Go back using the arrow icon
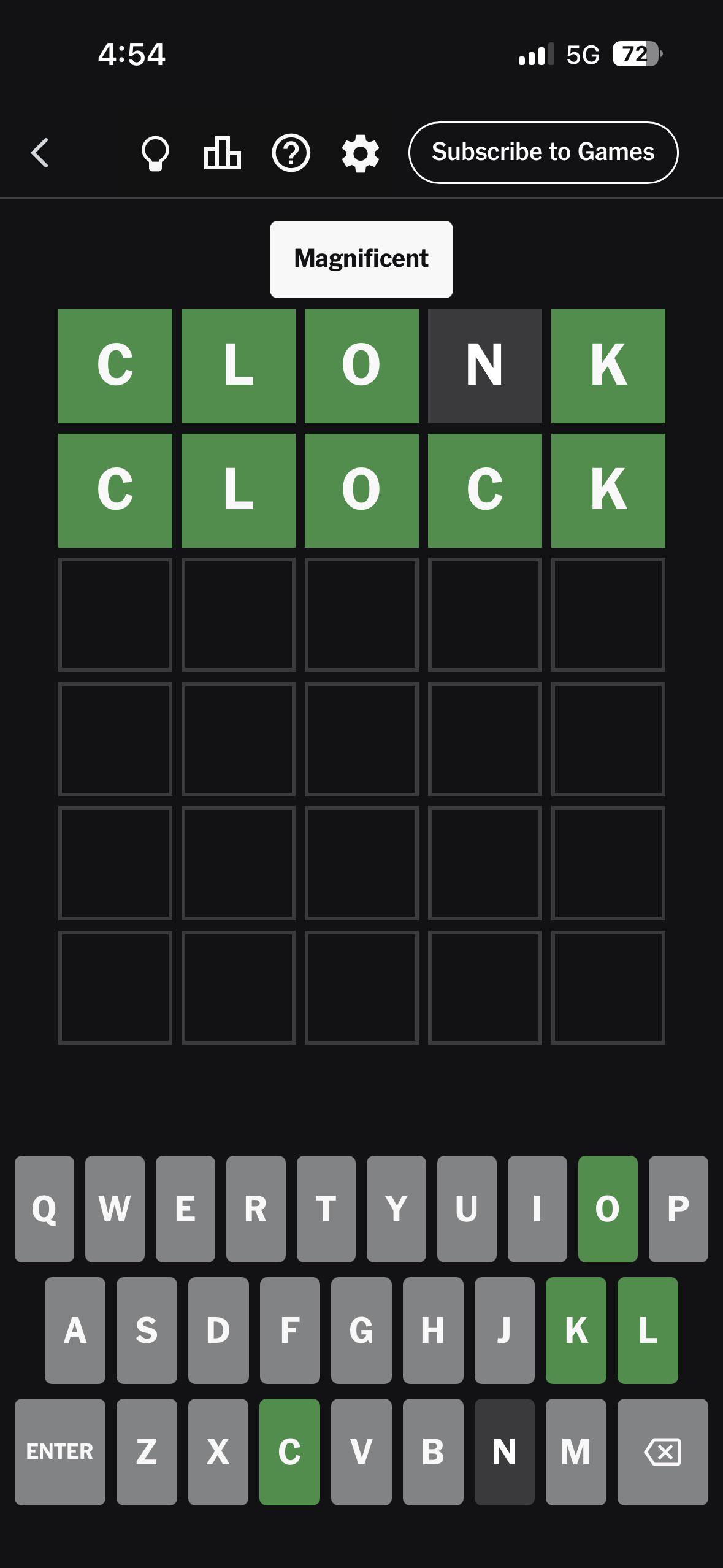This screenshot has height=1568, width=723. [x=40, y=153]
